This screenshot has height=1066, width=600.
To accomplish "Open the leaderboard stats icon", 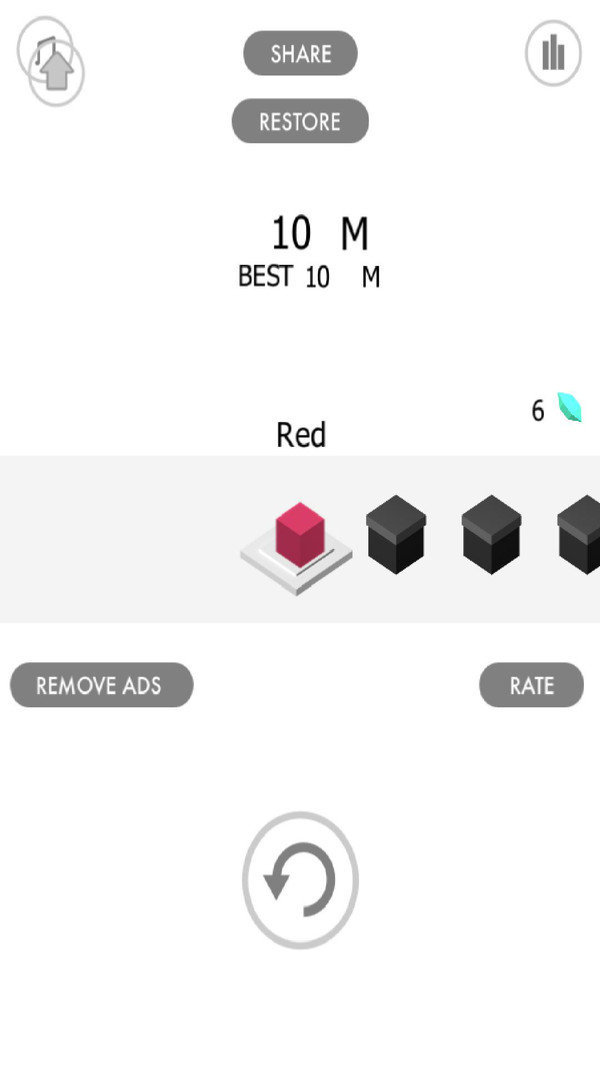I will point(553,52).
